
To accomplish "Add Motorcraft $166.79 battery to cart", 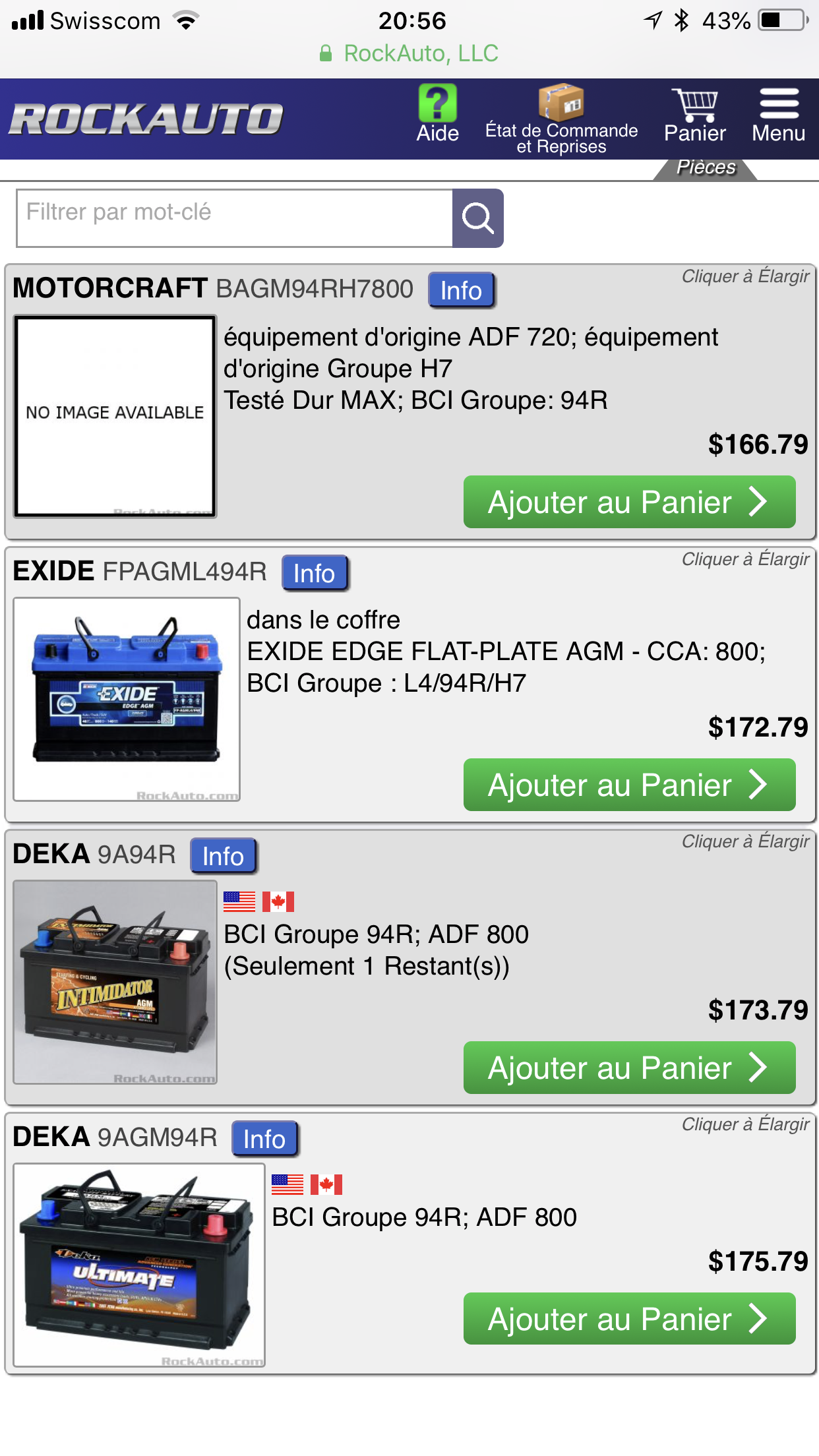I will coord(629,502).
